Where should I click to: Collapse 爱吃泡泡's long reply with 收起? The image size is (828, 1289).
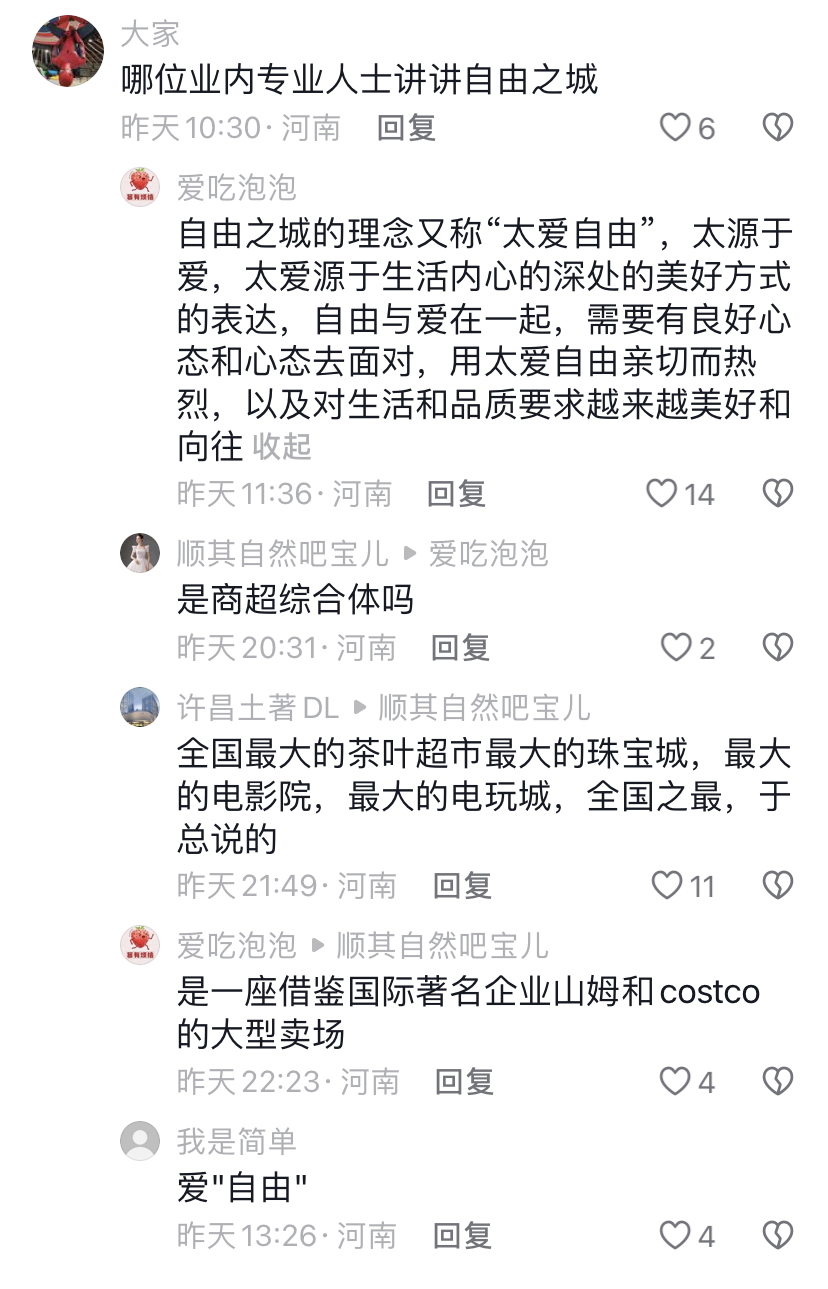(x=282, y=446)
